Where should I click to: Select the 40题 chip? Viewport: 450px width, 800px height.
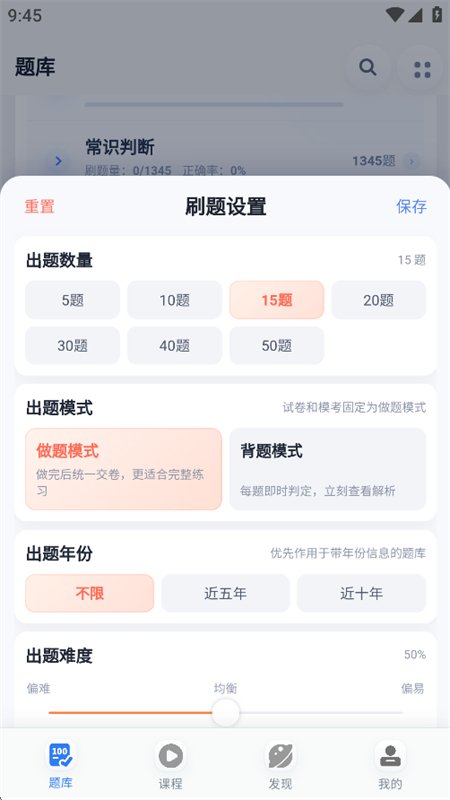pos(174,345)
